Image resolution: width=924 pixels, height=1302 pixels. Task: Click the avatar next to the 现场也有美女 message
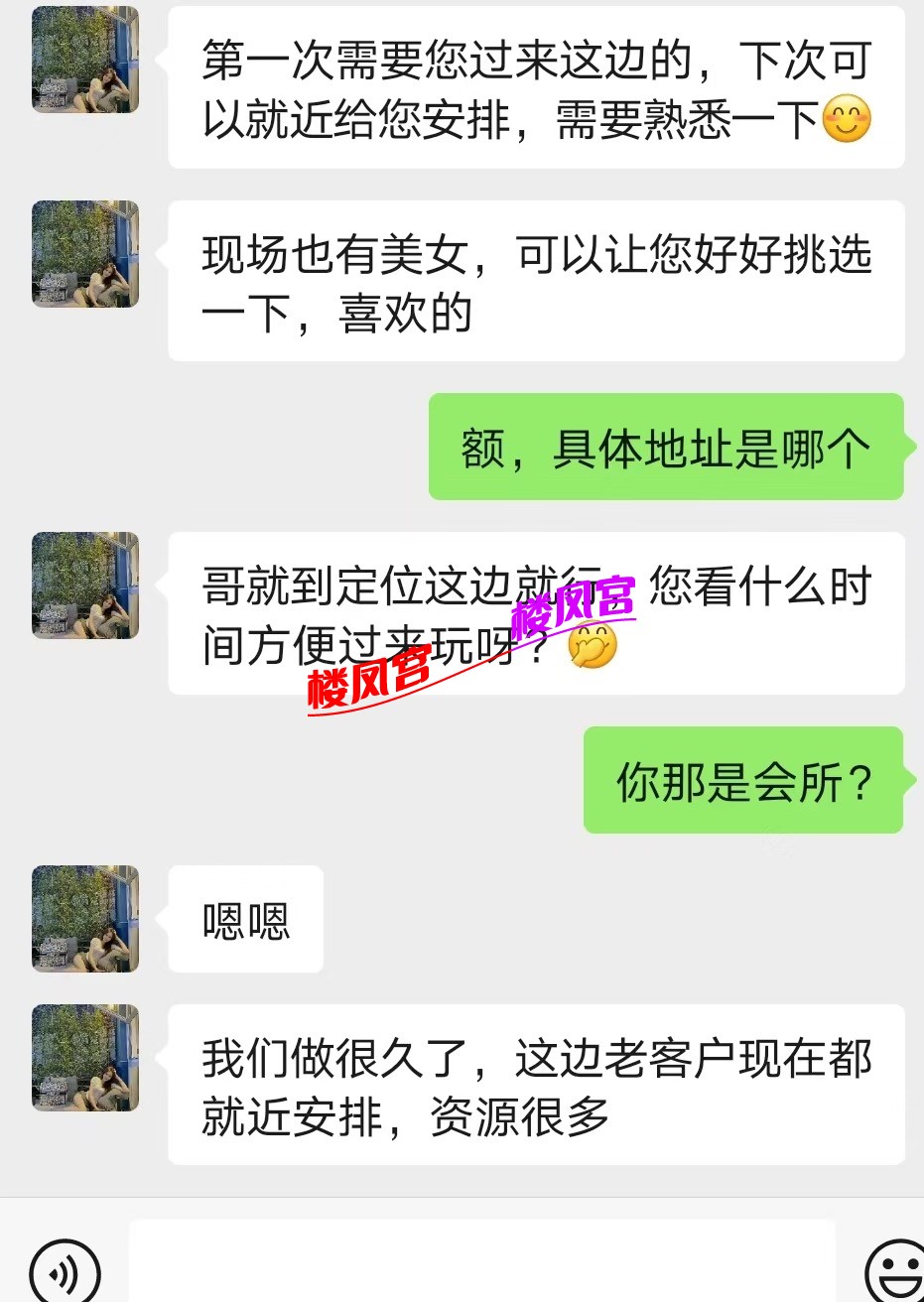click(x=84, y=254)
